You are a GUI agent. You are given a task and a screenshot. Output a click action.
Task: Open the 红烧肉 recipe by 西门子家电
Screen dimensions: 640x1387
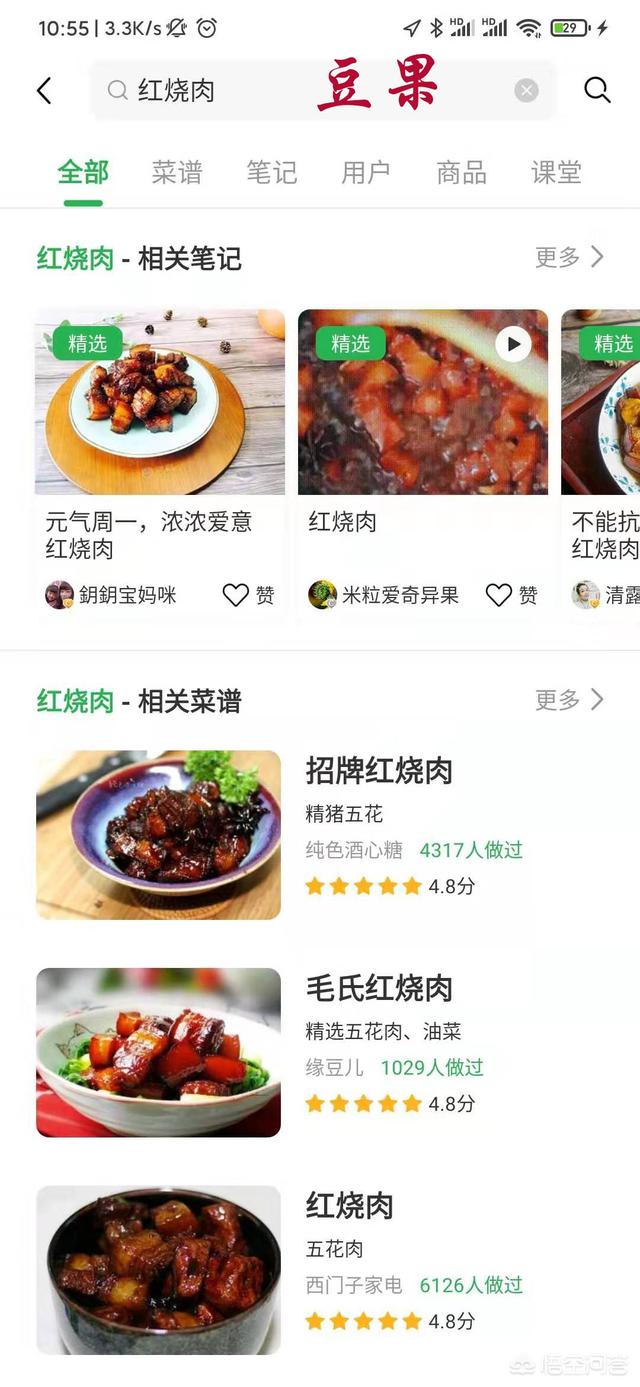pyautogui.click(x=350, y=1206)
